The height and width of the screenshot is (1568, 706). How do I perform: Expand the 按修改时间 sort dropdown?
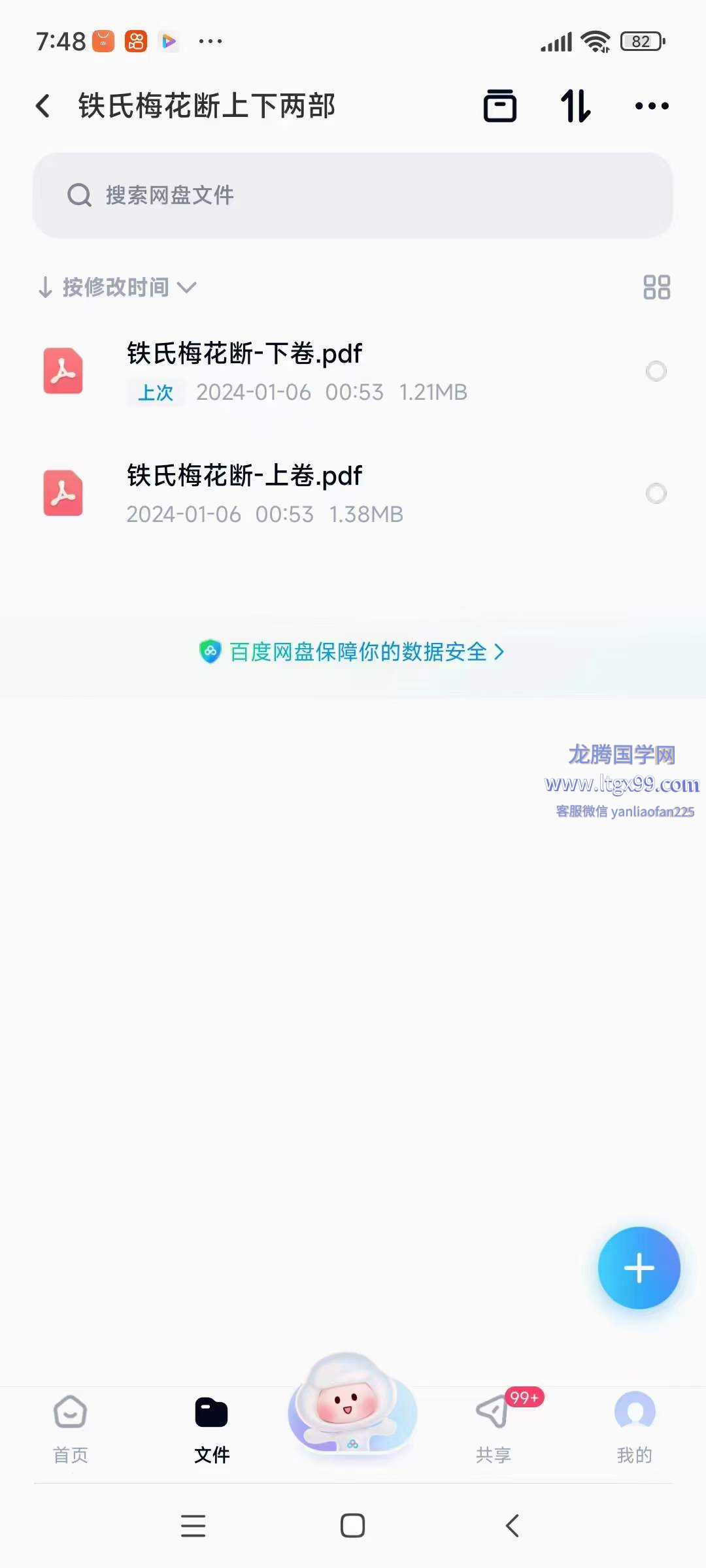click(x=118, y=287)
